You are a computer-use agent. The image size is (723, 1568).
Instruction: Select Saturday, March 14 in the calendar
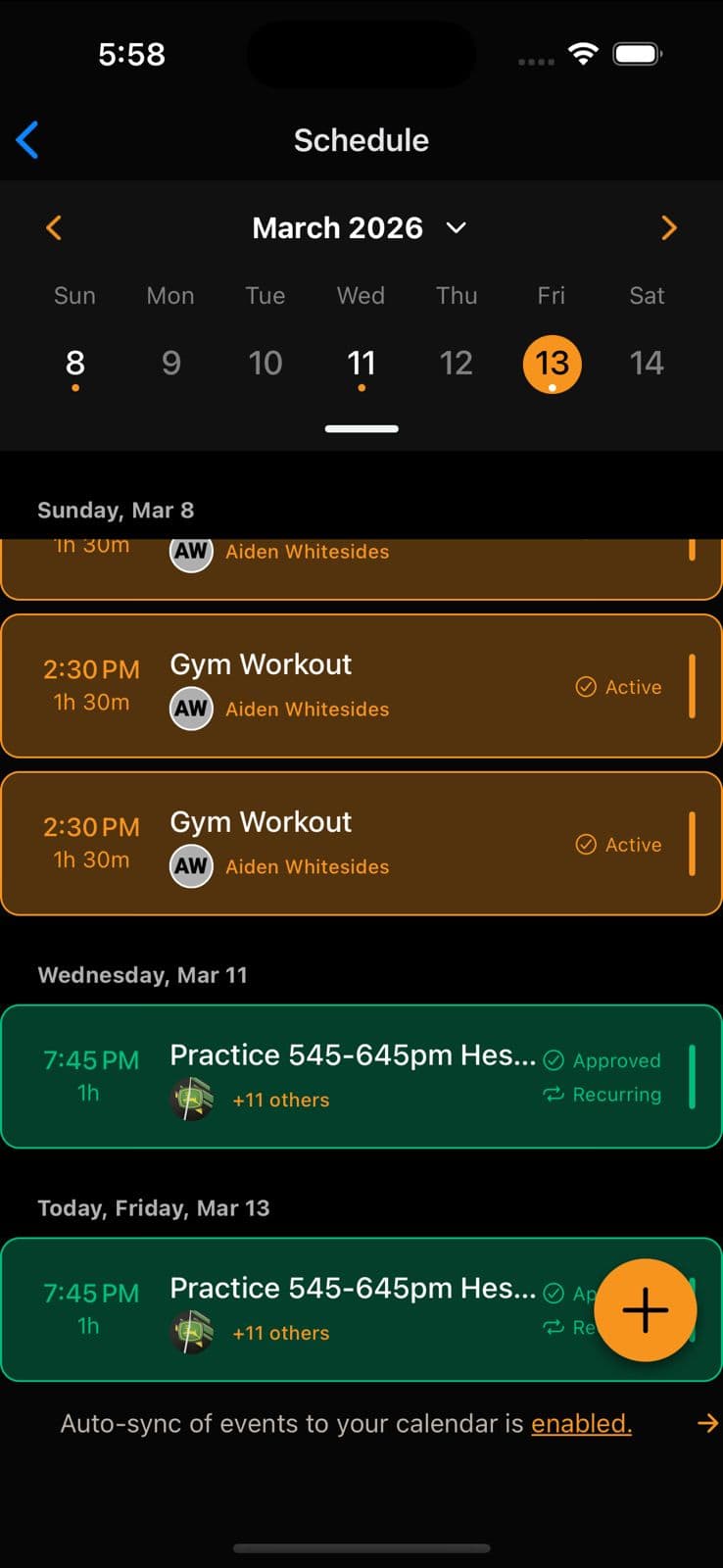point(647,363)
